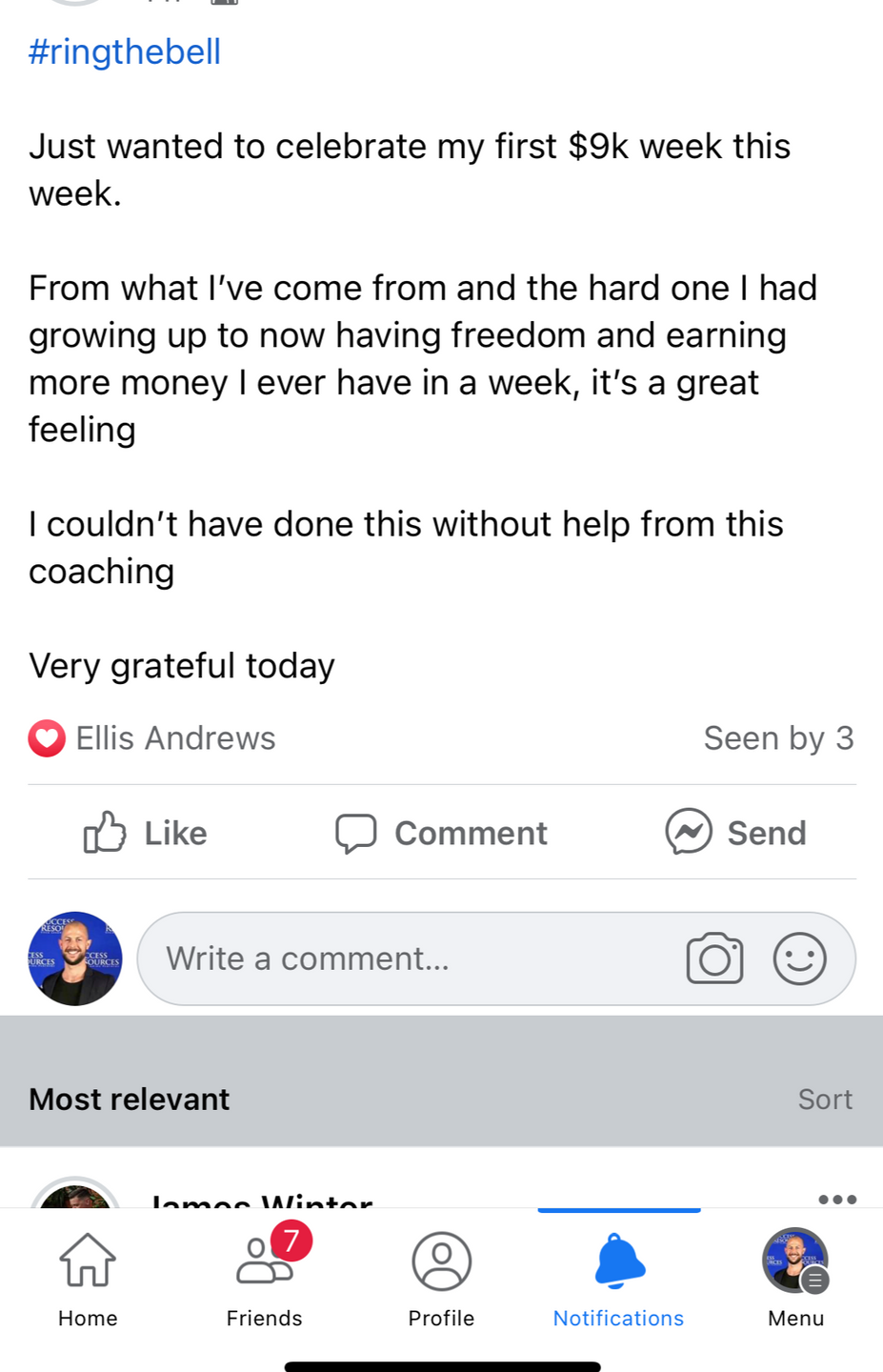The image size is (883, 1372).
Task: Attach a photo with the camera icon
Action: coord(714,958)
